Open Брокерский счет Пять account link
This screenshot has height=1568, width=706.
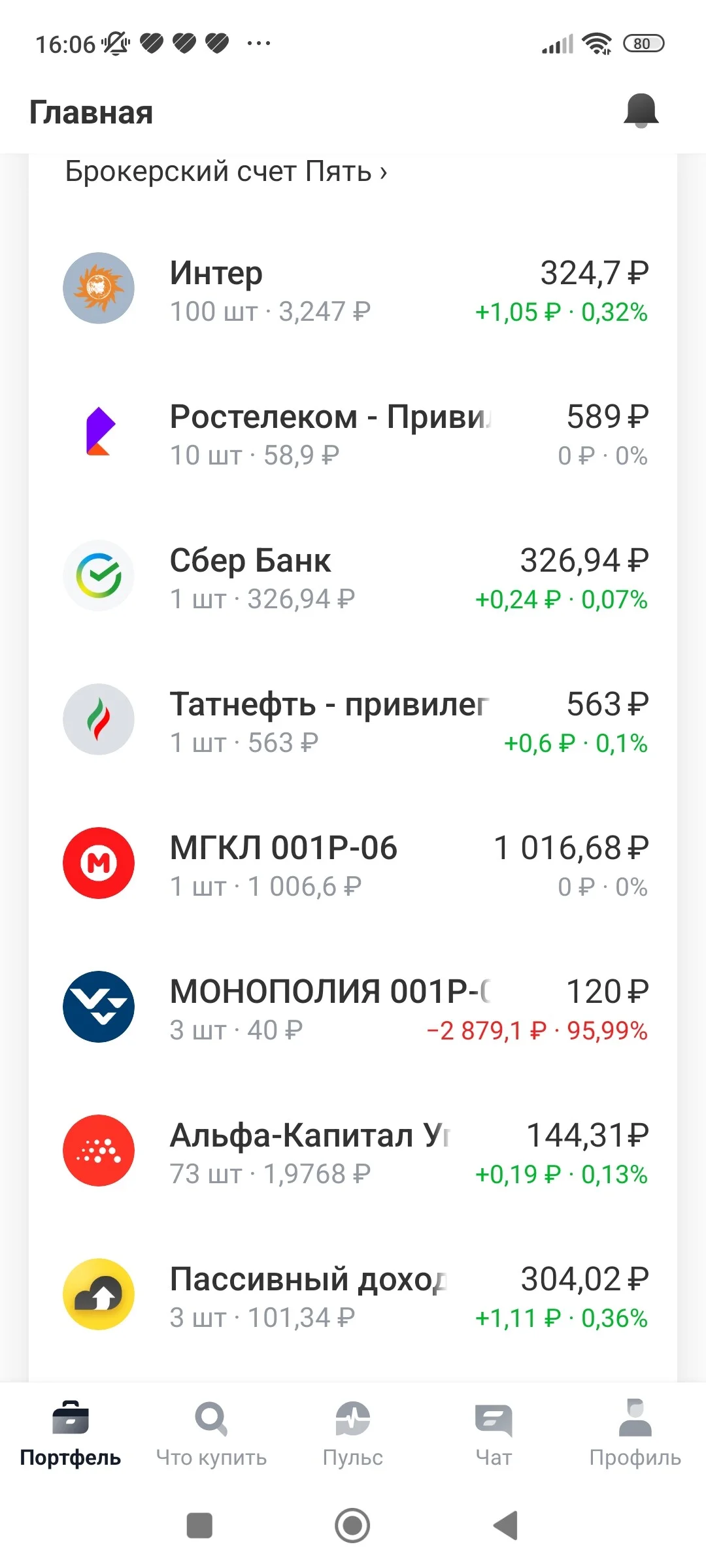(x=226, y=172)
